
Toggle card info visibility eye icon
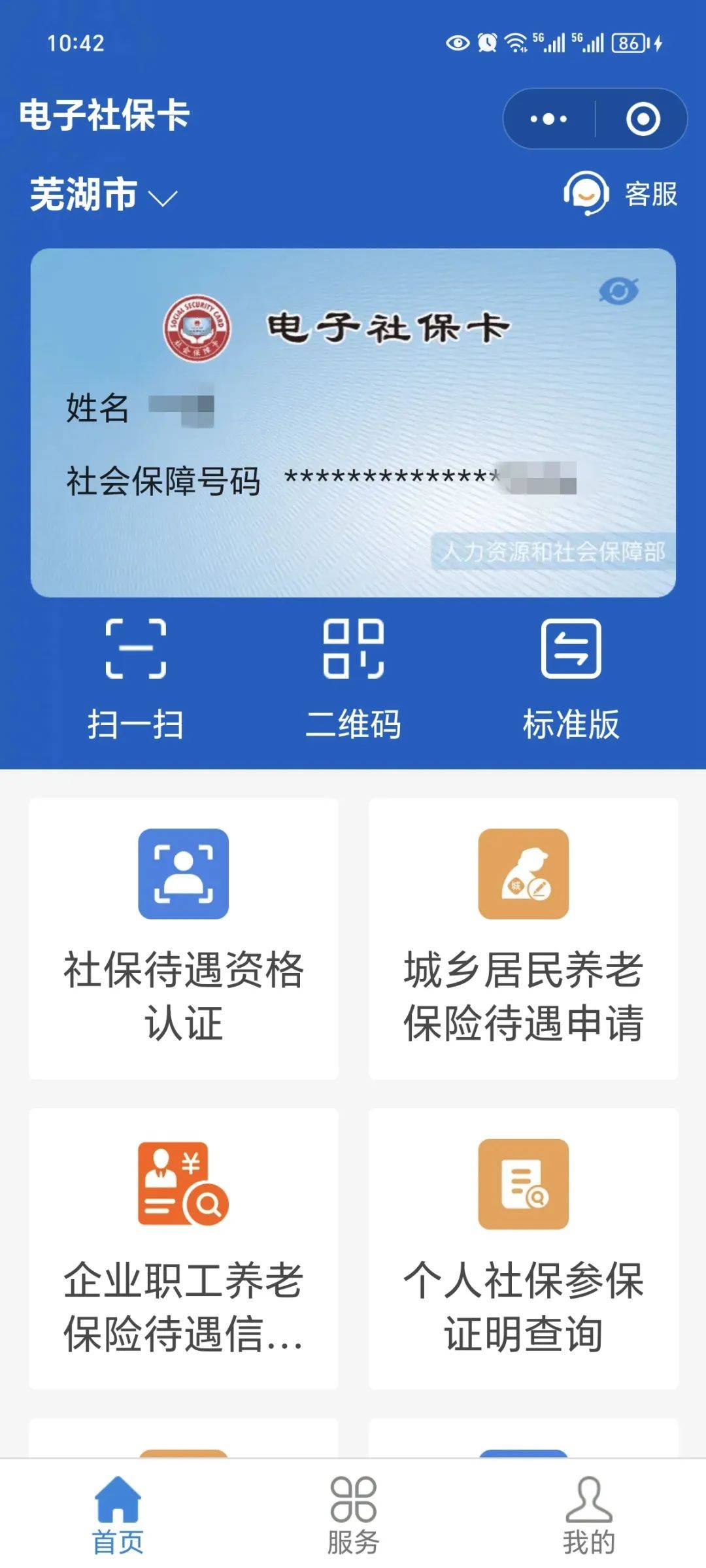click(x=618, y=292)
